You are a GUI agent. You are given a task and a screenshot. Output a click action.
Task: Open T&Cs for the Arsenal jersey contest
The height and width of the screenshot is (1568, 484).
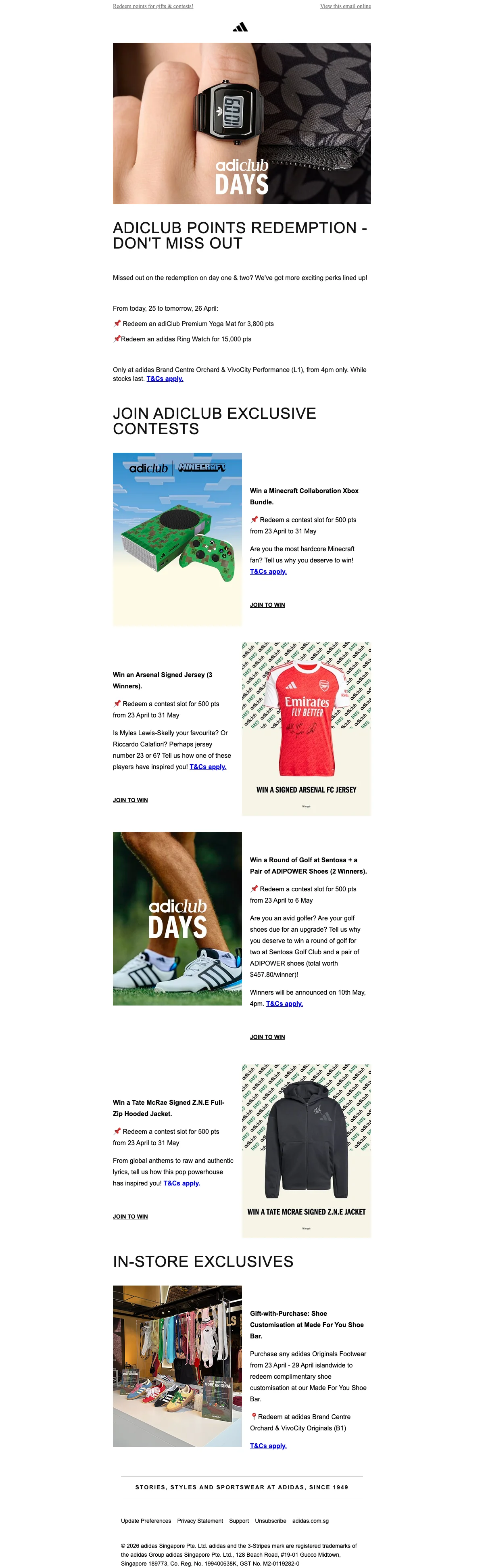pyautogui.click(x=208, y=767)
